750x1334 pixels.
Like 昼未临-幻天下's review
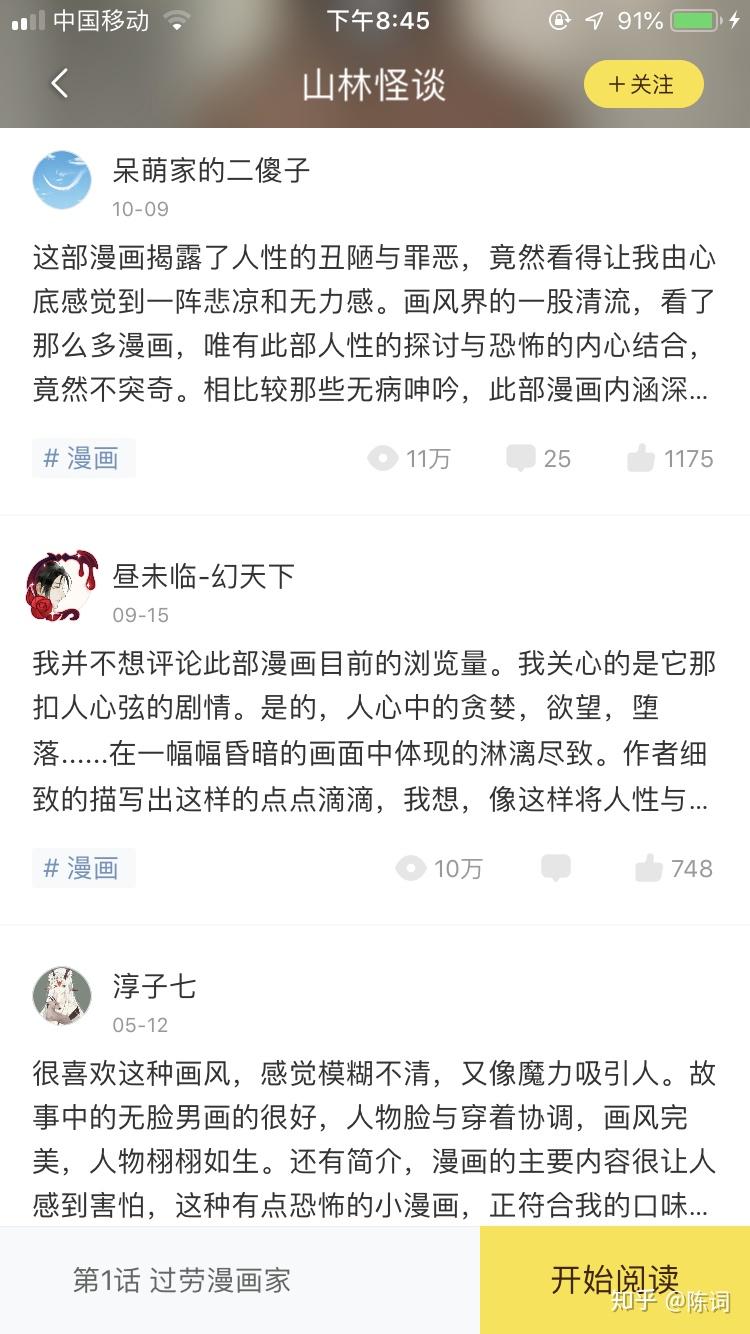click(674, 868)
